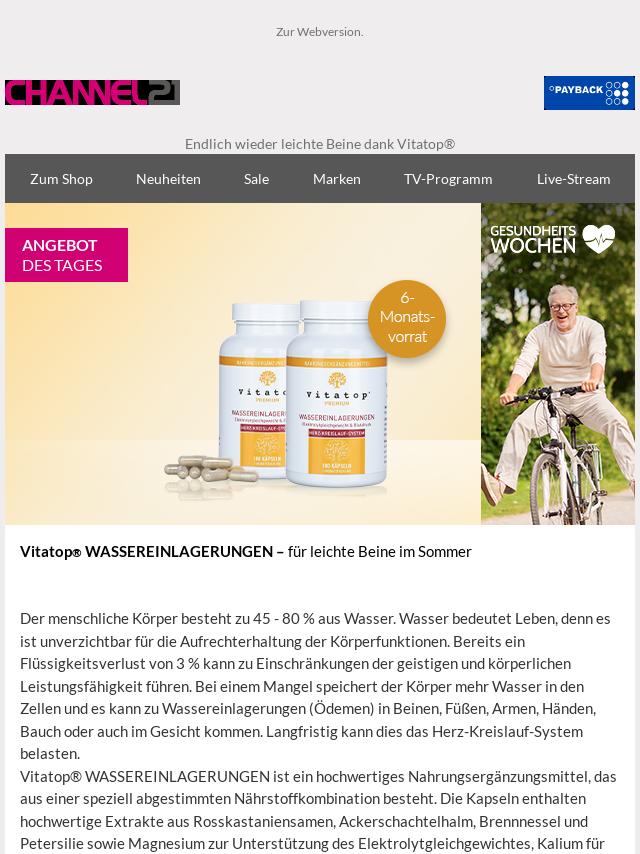This screenshot has height=854, width=640.
Task: Open the 'Zur Webversion' link
Action: (319, 32)
